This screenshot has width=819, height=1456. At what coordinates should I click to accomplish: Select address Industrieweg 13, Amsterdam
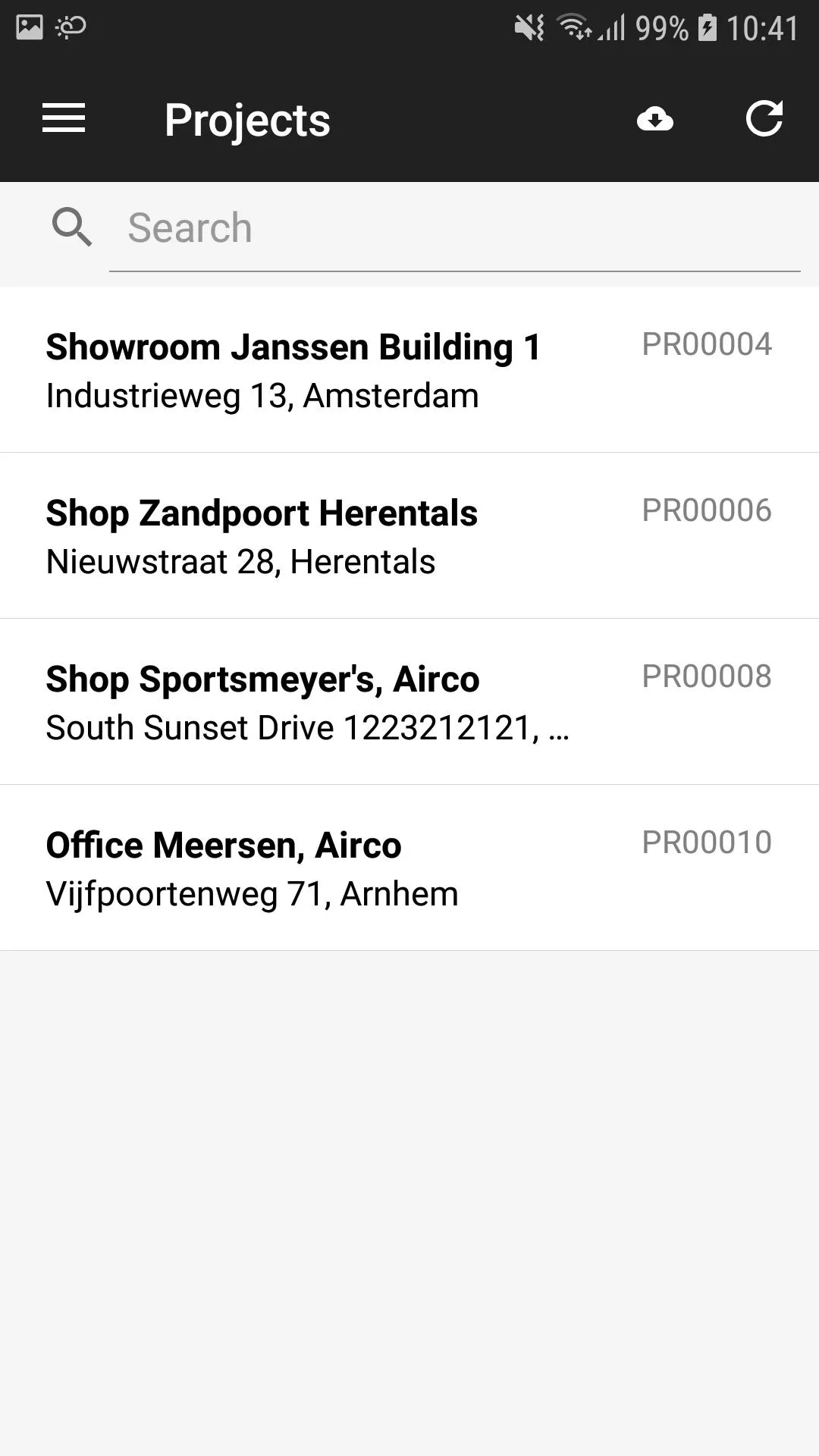[262, 395]
